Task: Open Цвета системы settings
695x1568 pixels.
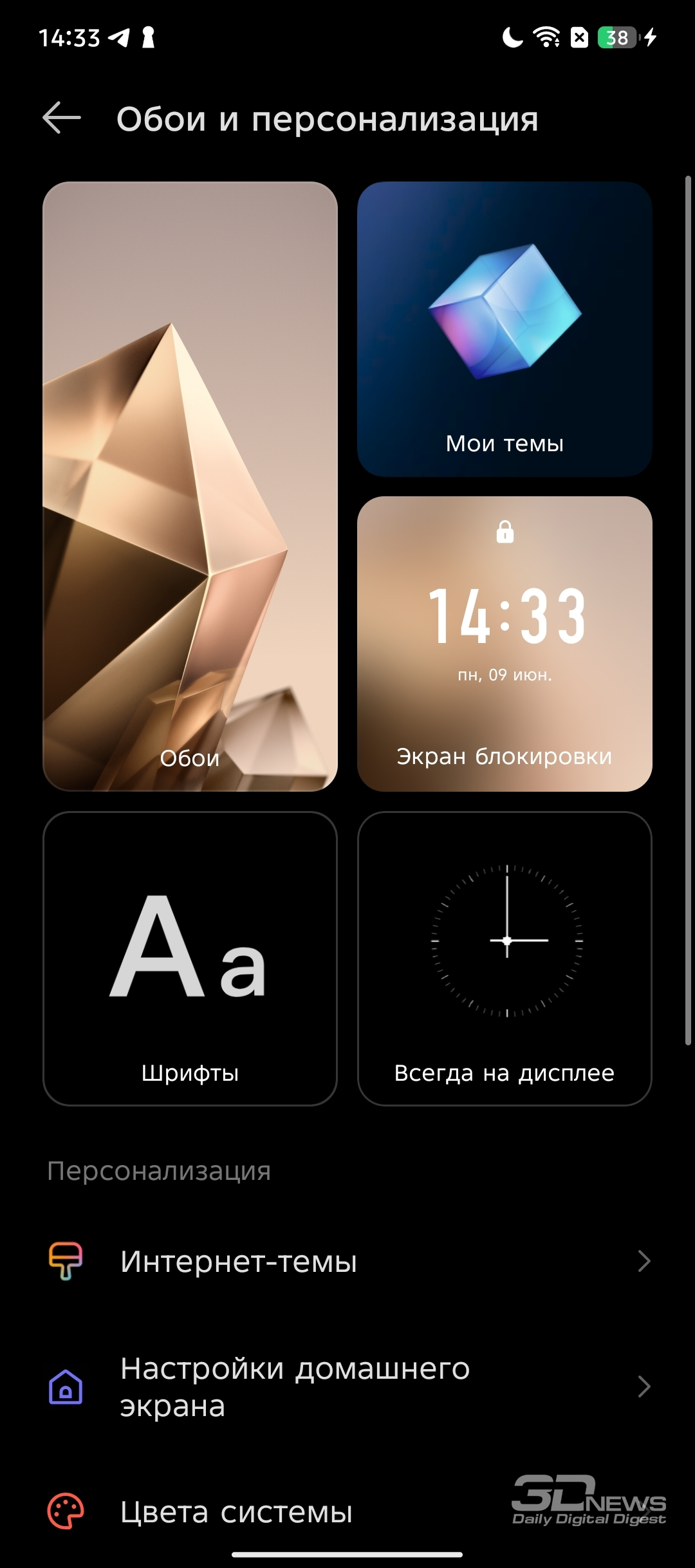Action: (x=347, y=1511)
